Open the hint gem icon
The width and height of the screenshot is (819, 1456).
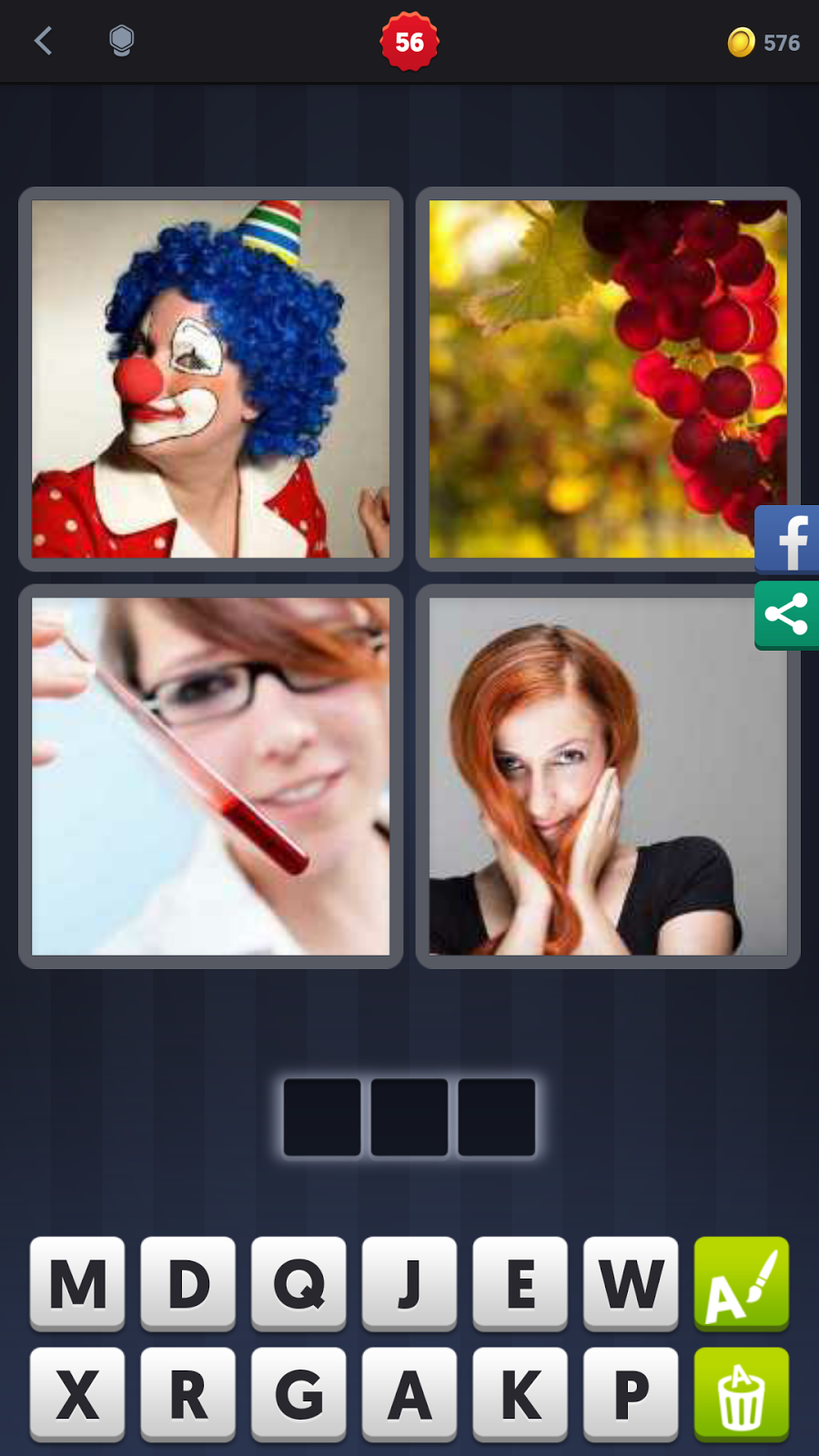[121, 41]
